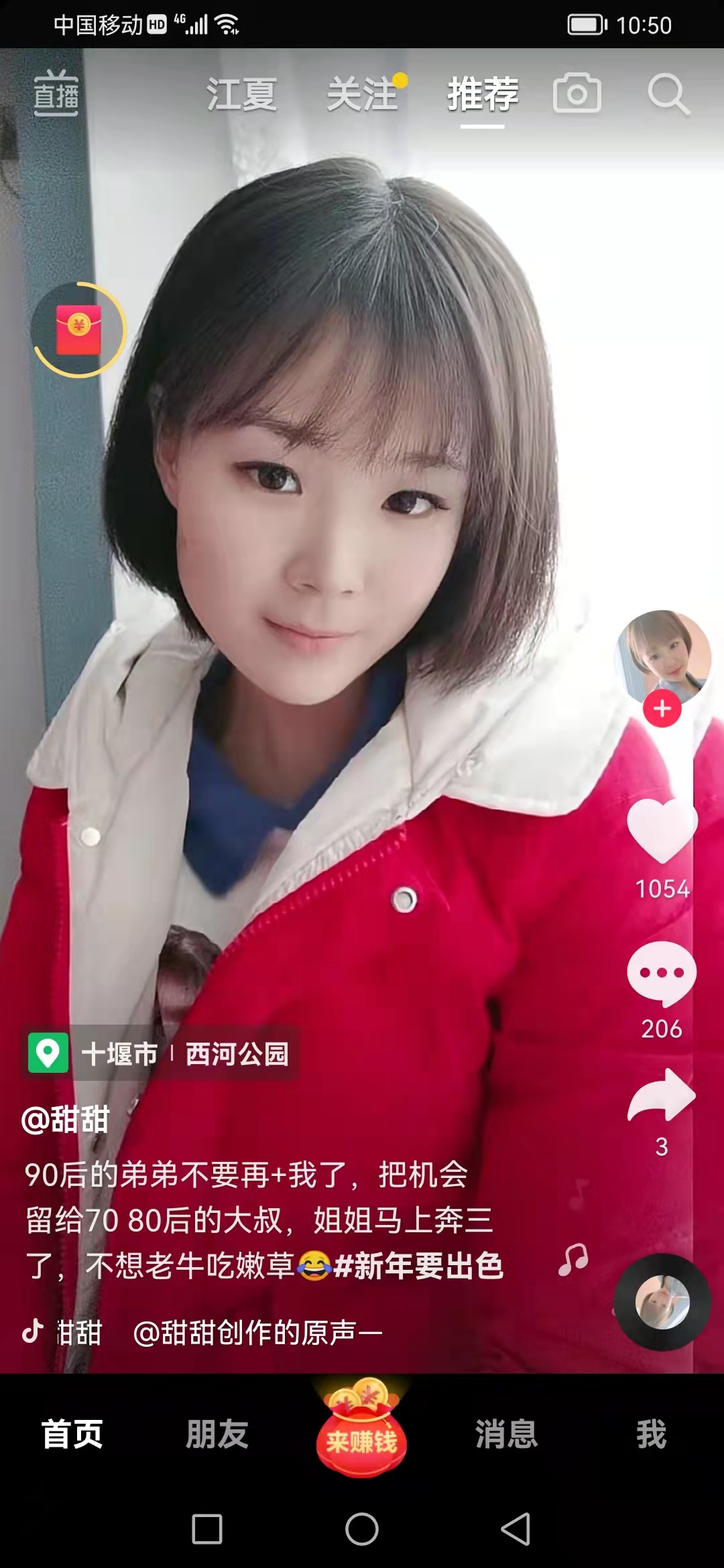The image size is (724, 1568).
Task: Open the camera icon
Action: [x=577, y=93]
